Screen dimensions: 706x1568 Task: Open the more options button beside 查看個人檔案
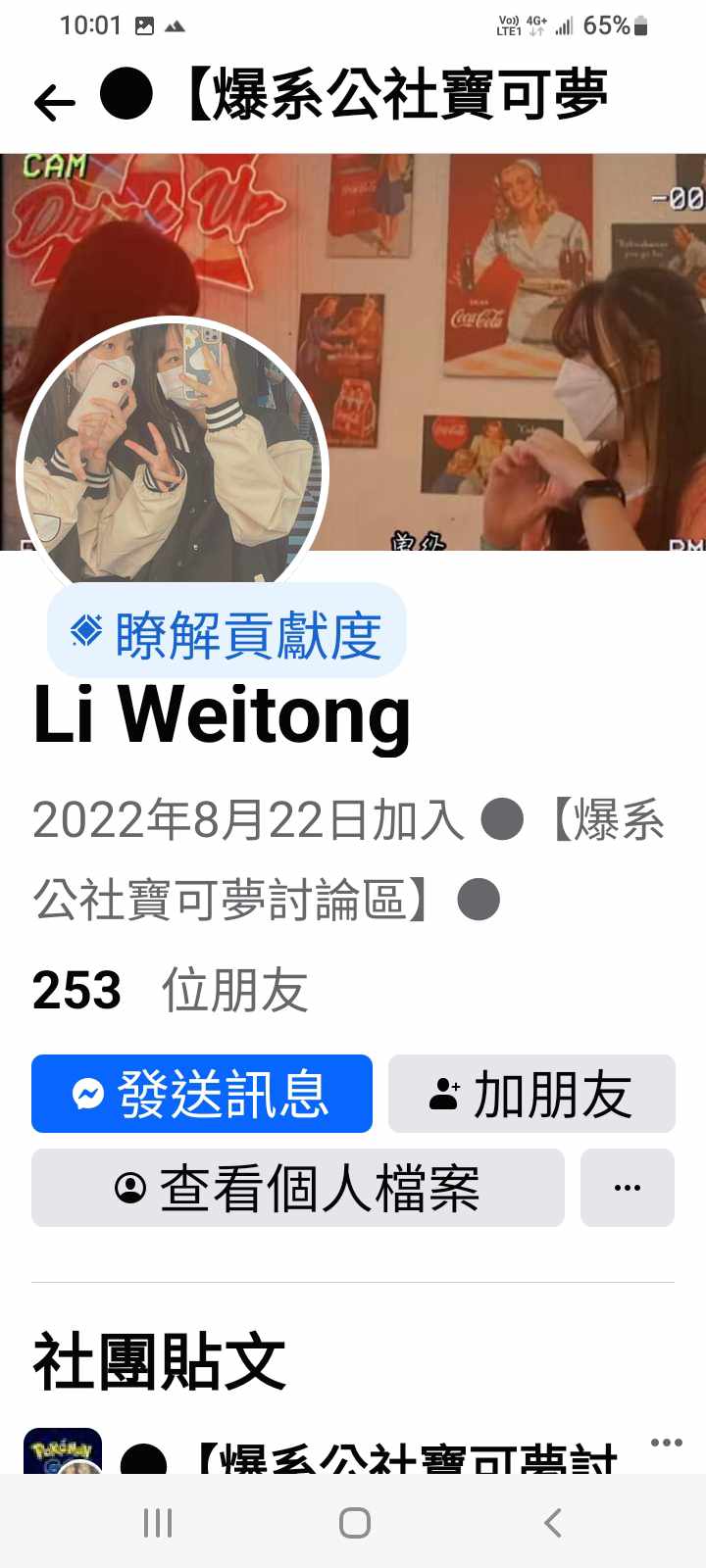627,1188
